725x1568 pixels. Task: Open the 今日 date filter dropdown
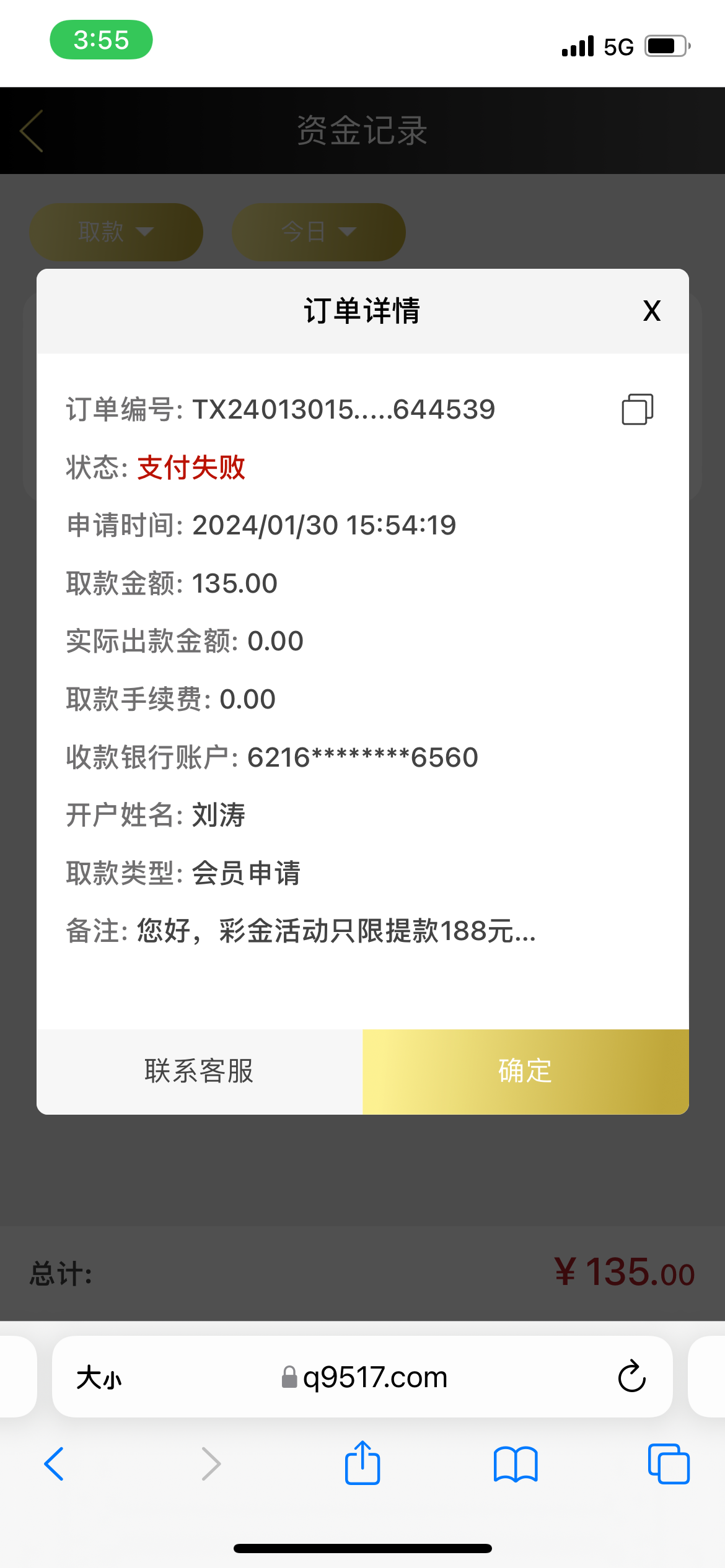coord(318,232)
